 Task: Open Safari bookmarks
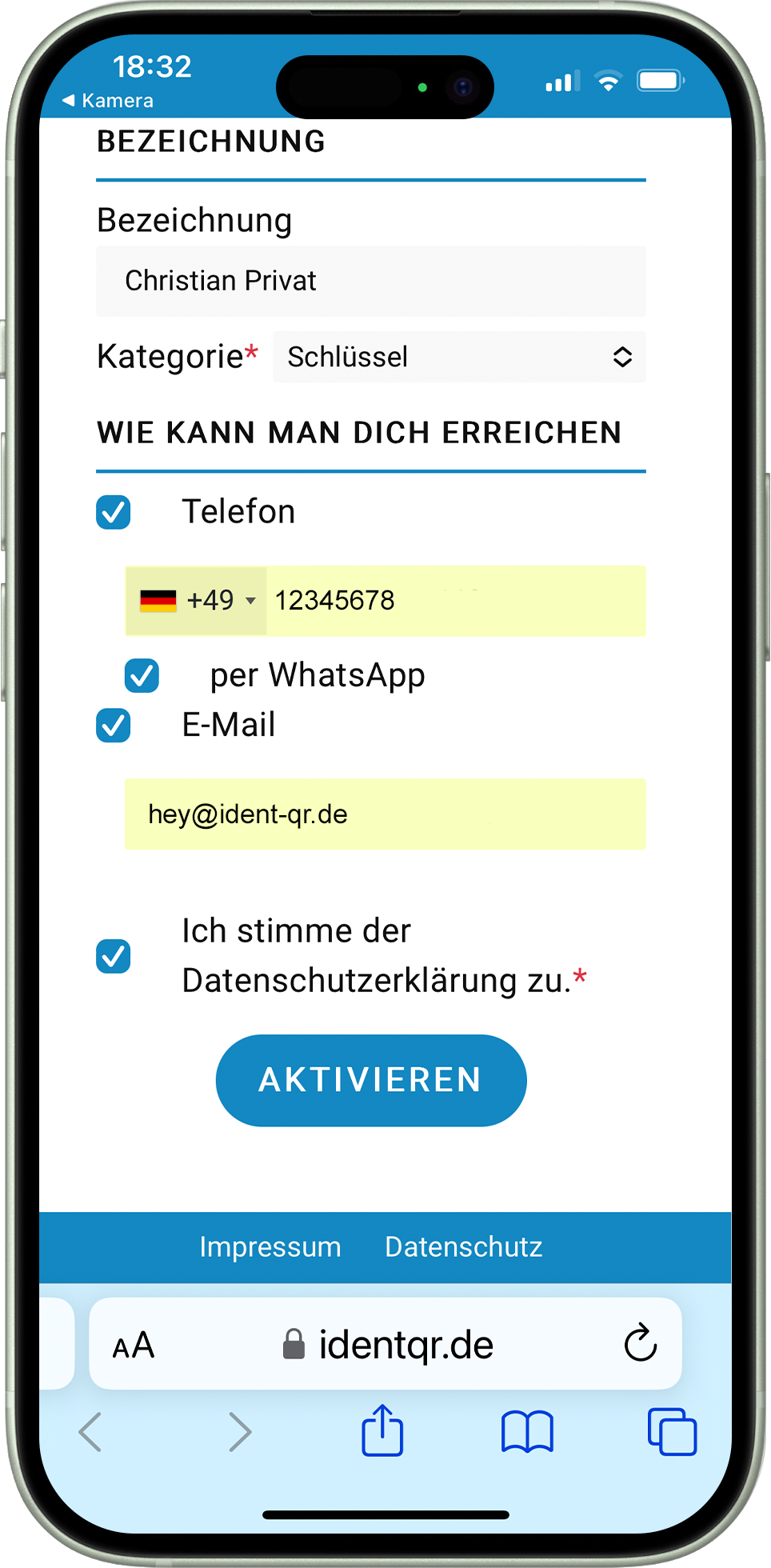pos(527,1431)
